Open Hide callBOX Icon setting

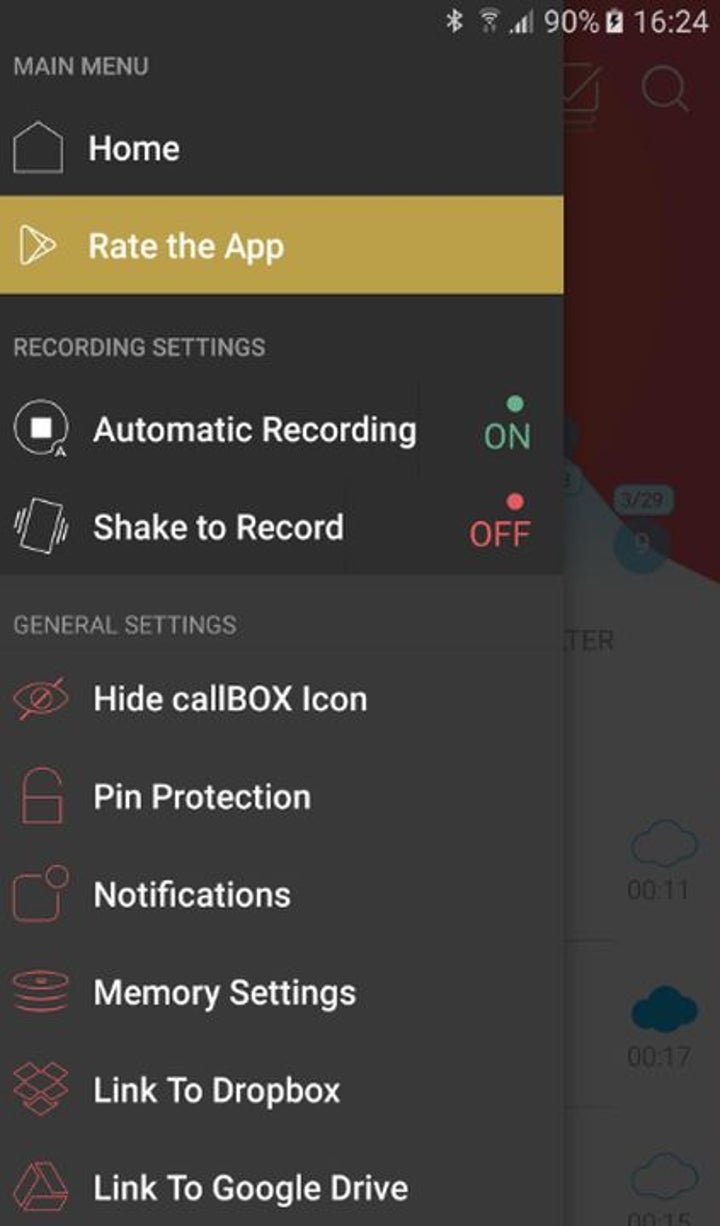point(230,698)
